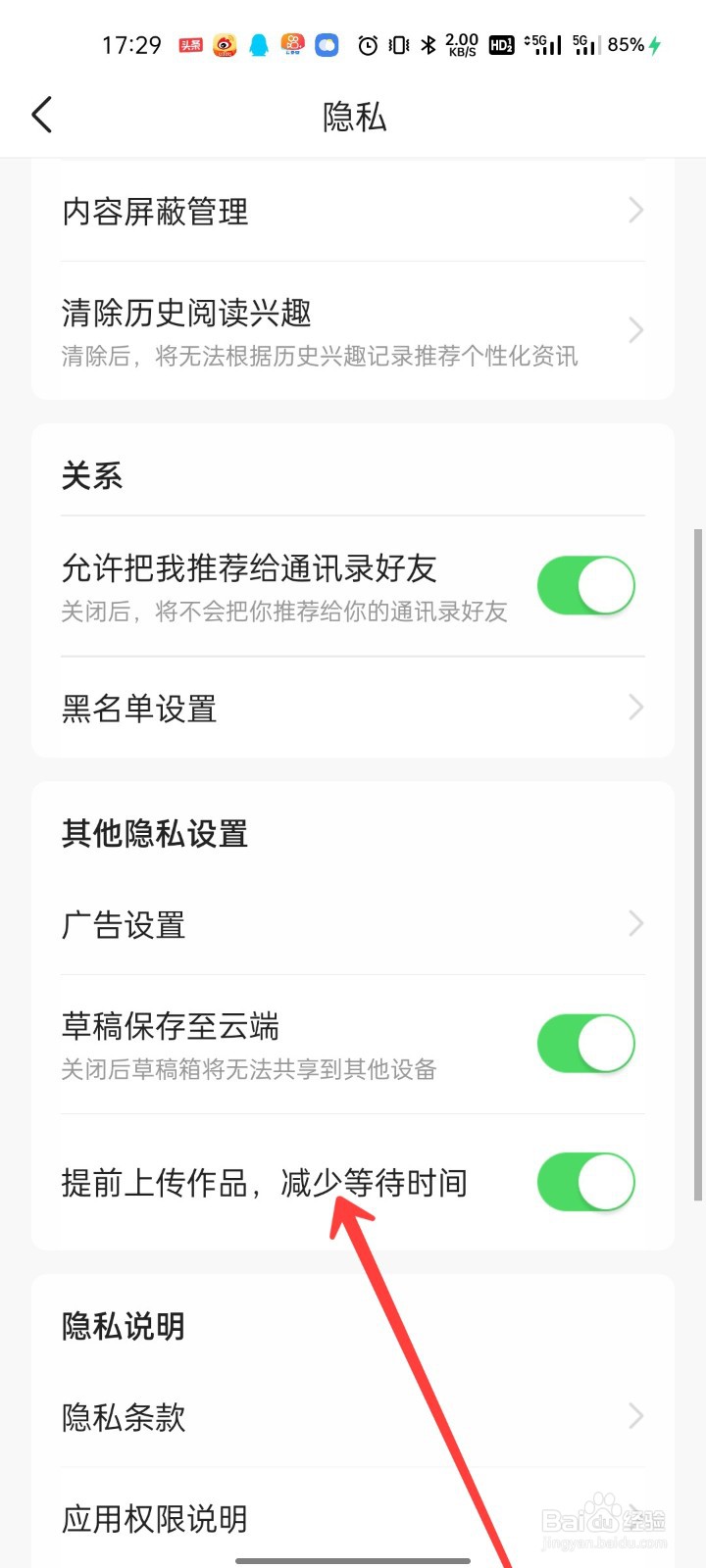Tap the vibration mode status icon
The image size is (706, 1568).
pyautogui.click(x=398, y=44)
